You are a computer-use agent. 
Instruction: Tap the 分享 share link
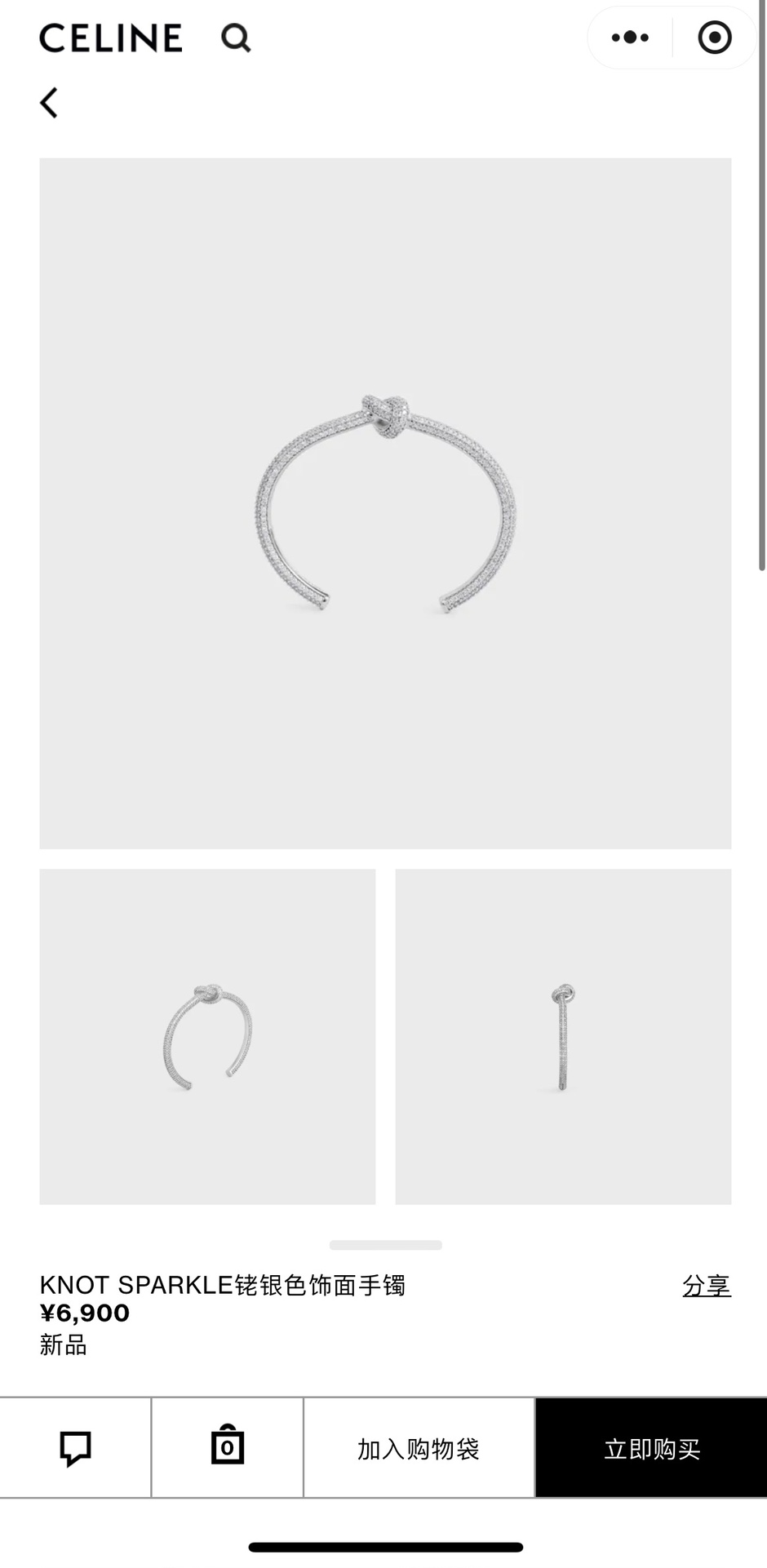coord(706,1286)
